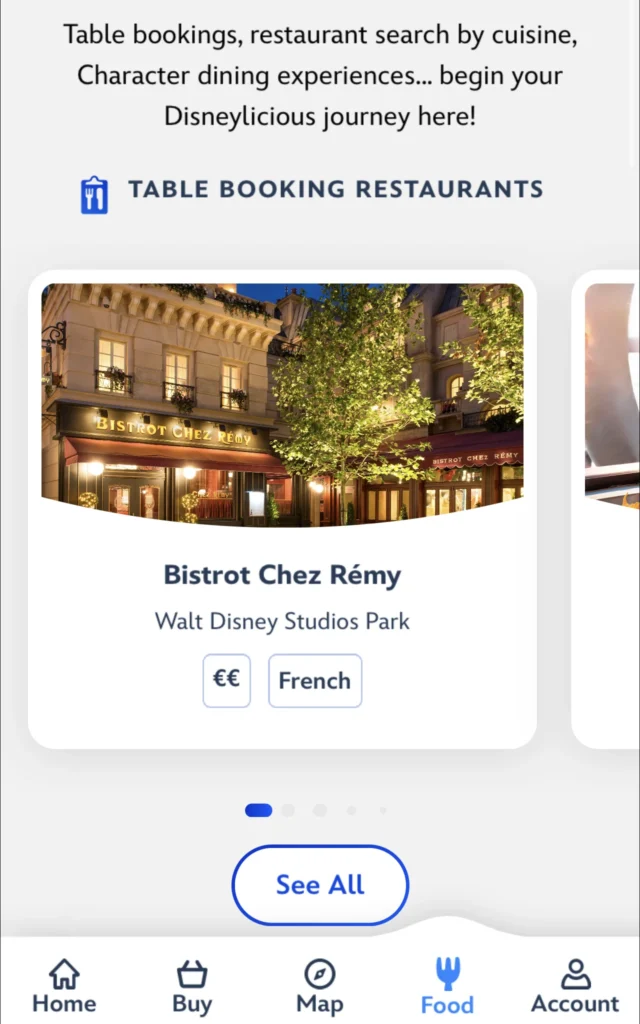Select the Food tab
This screenshot has width=640, height=1024.
[x=447, y=986]
